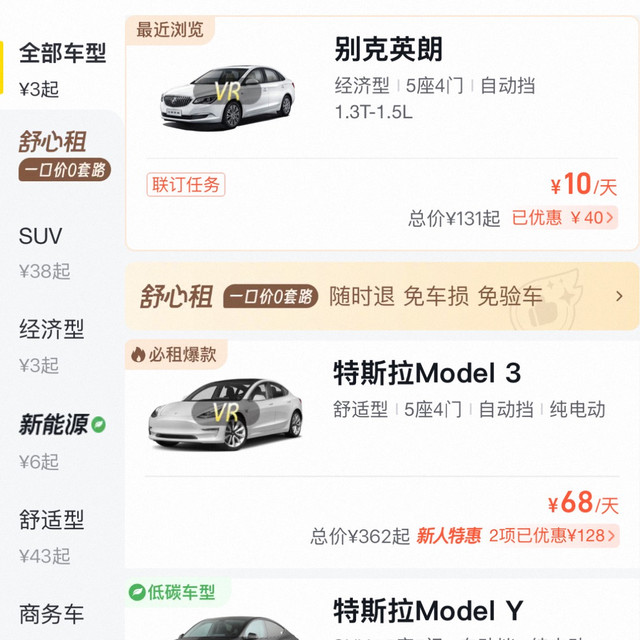View 已优惠 ¥40 discount details for 别克英朗

(x=564, y=217)
